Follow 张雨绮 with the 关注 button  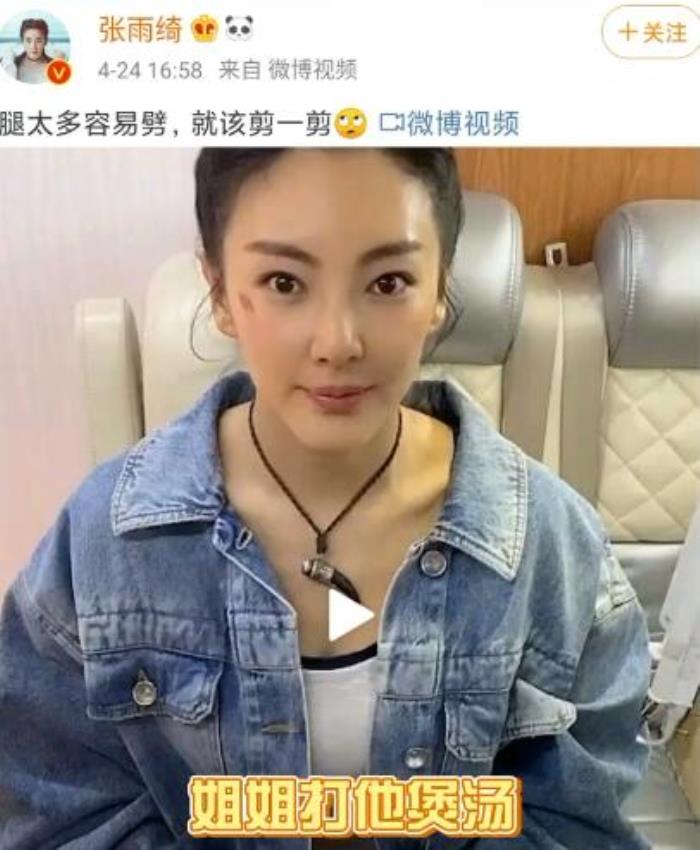tap(649, 32)
